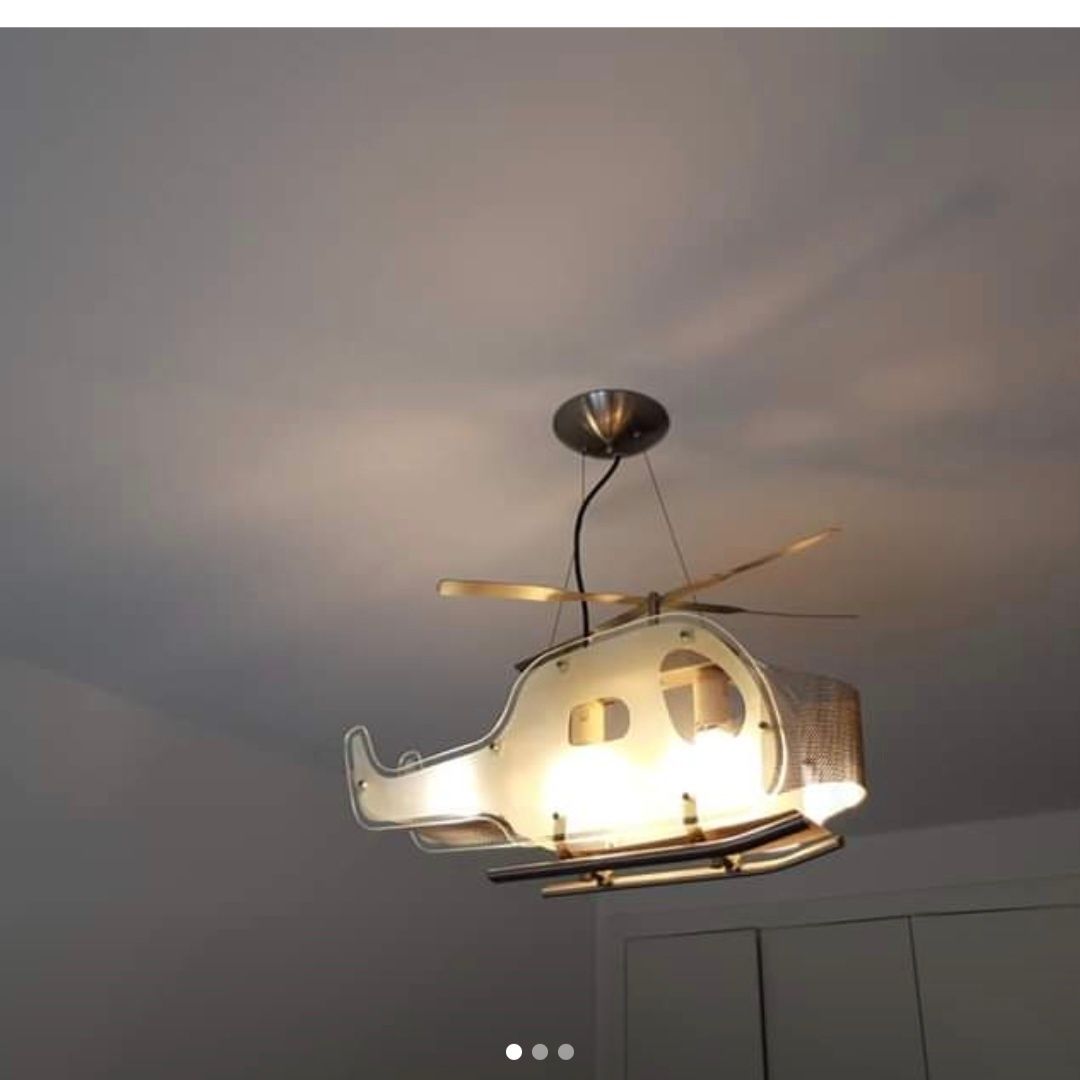Jump to the second photo indicator dot
Image resolution: width=1080 pixels, height=1080 pixels.
pyautogui.click(x=540, y=1052)
